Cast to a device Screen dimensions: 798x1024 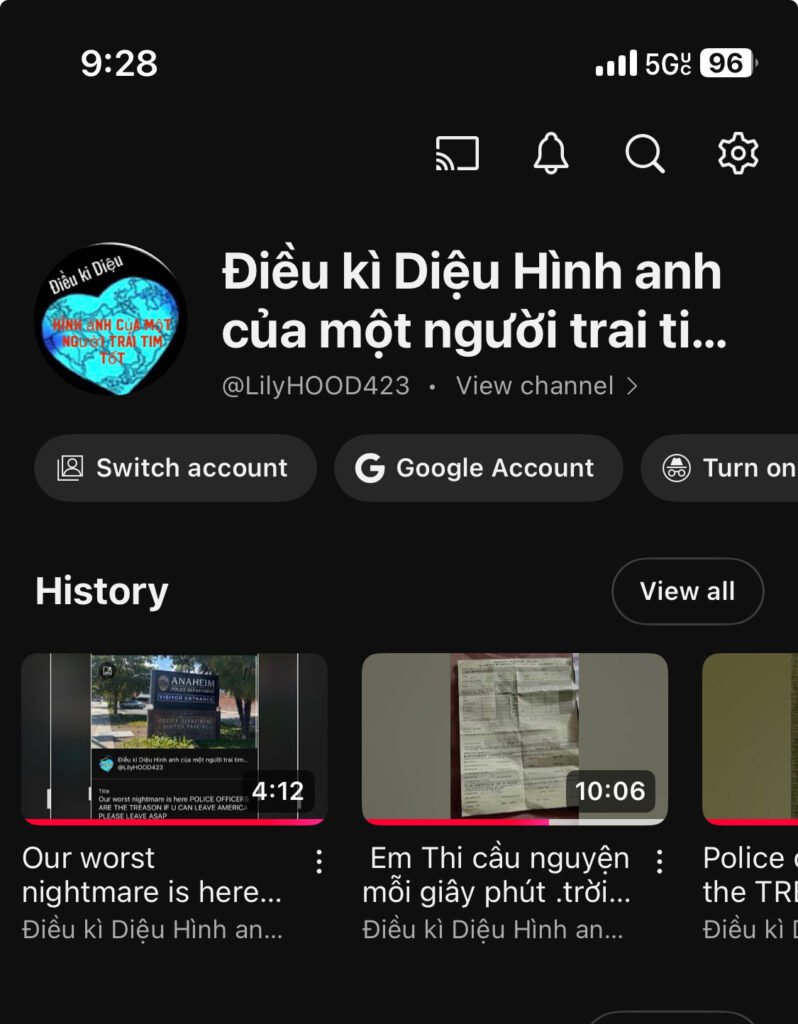pos(457,154)
